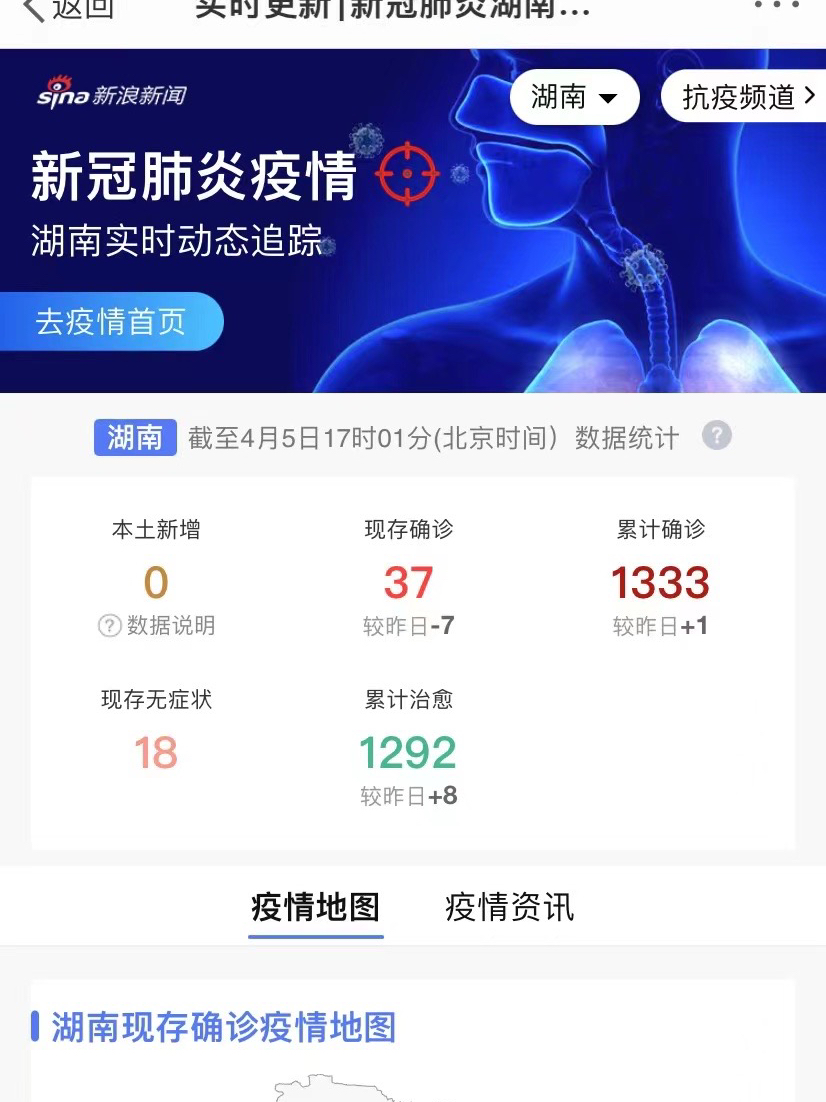Tap the 去疫情首页 button
This screenshot has height=1102, width=826.
pyautogui.click(x=111, y=322)
